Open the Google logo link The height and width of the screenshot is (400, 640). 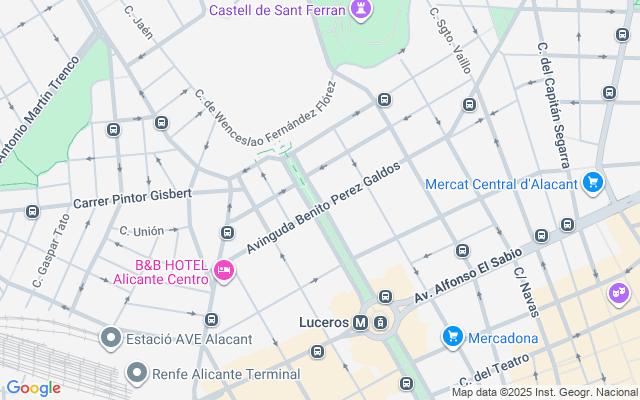(x=33, y=388)
